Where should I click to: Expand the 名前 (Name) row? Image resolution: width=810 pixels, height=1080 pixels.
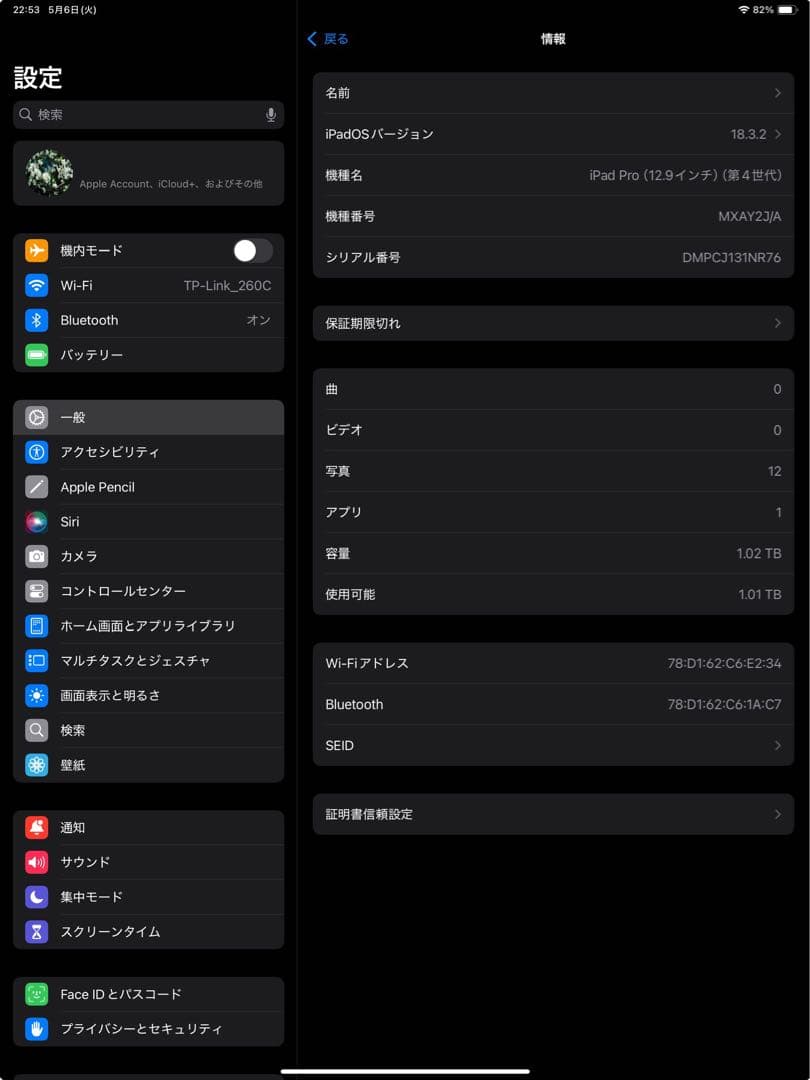coord(553,93)
